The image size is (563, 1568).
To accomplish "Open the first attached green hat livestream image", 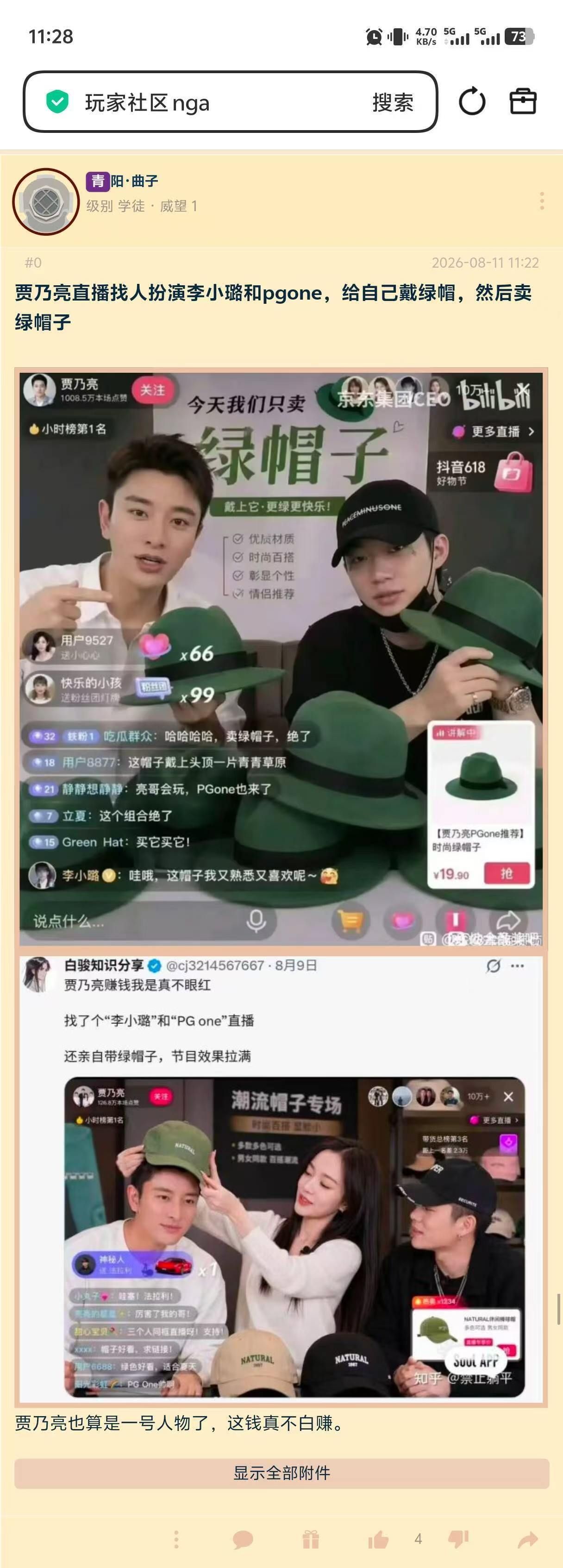I will [281, 659].
